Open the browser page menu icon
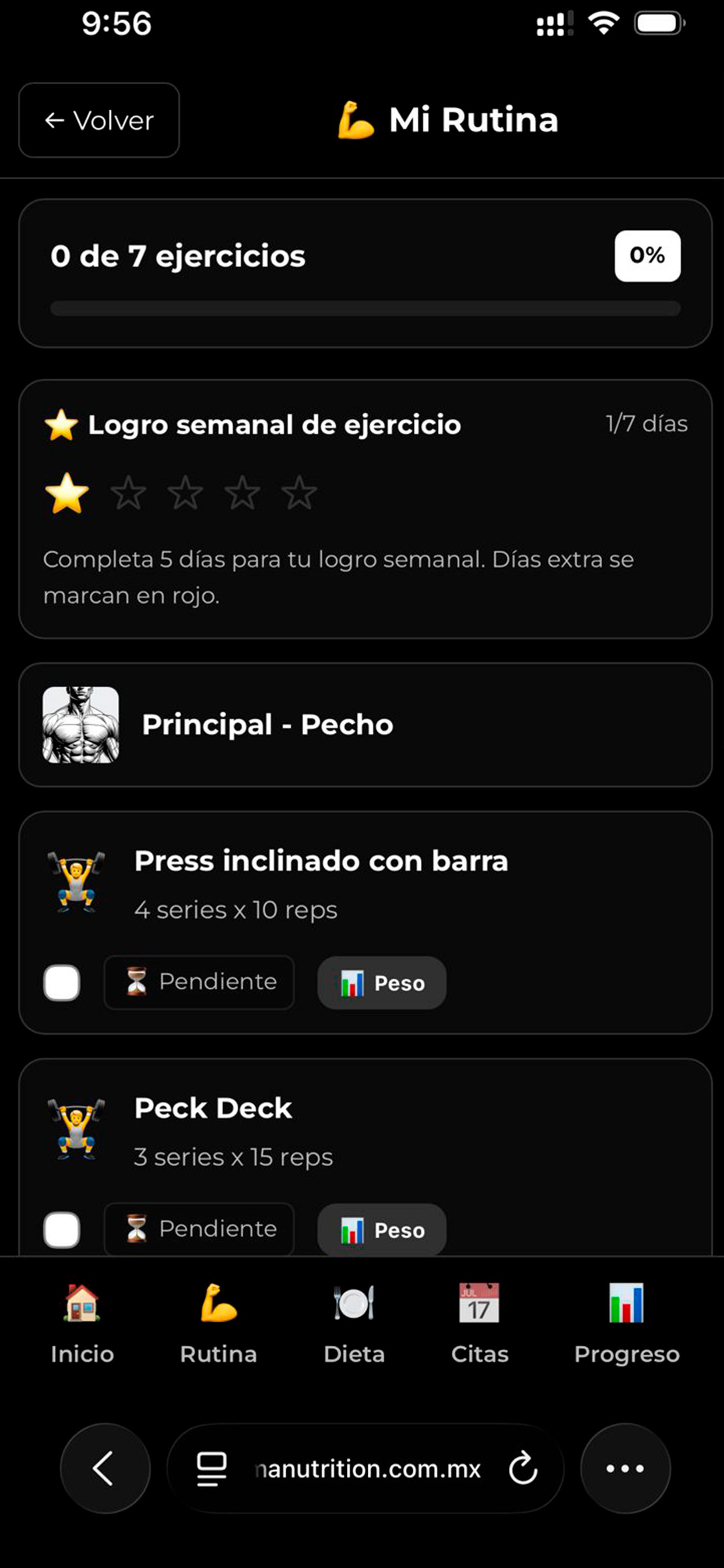This screenshot has width=724, height=1568. pyautogui.click(x=212, y=1468)
